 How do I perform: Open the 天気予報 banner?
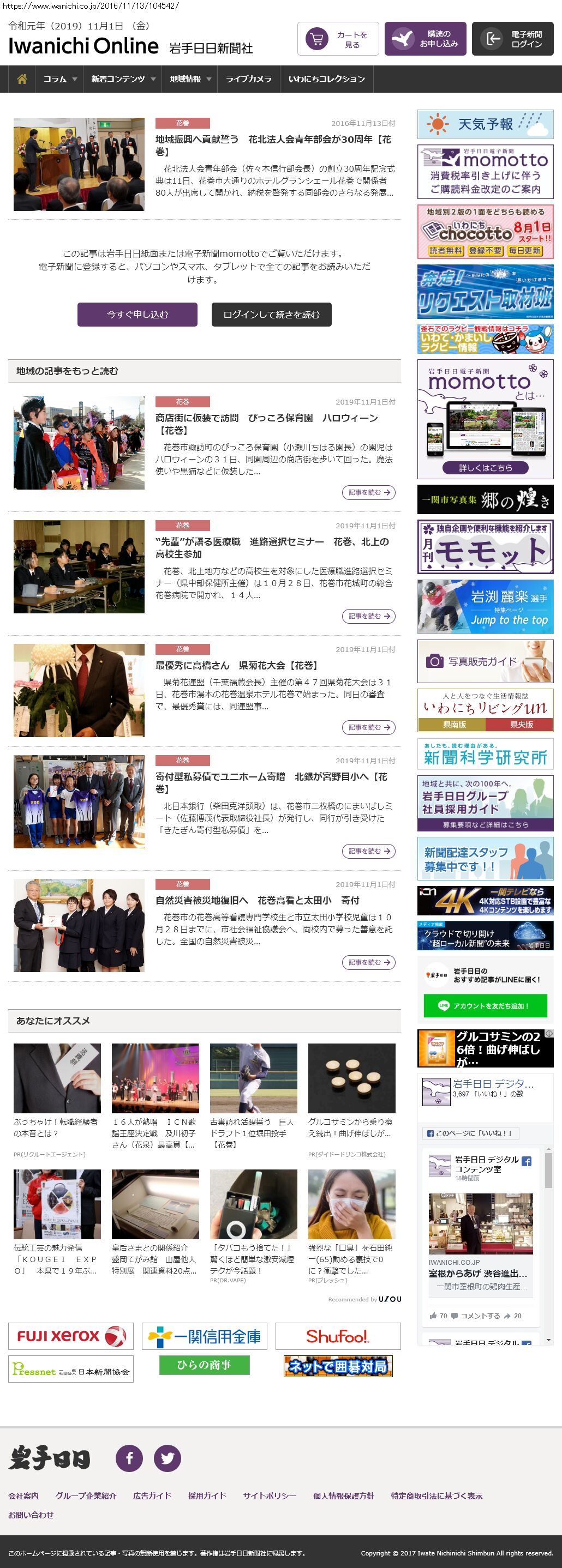point(485,125)
